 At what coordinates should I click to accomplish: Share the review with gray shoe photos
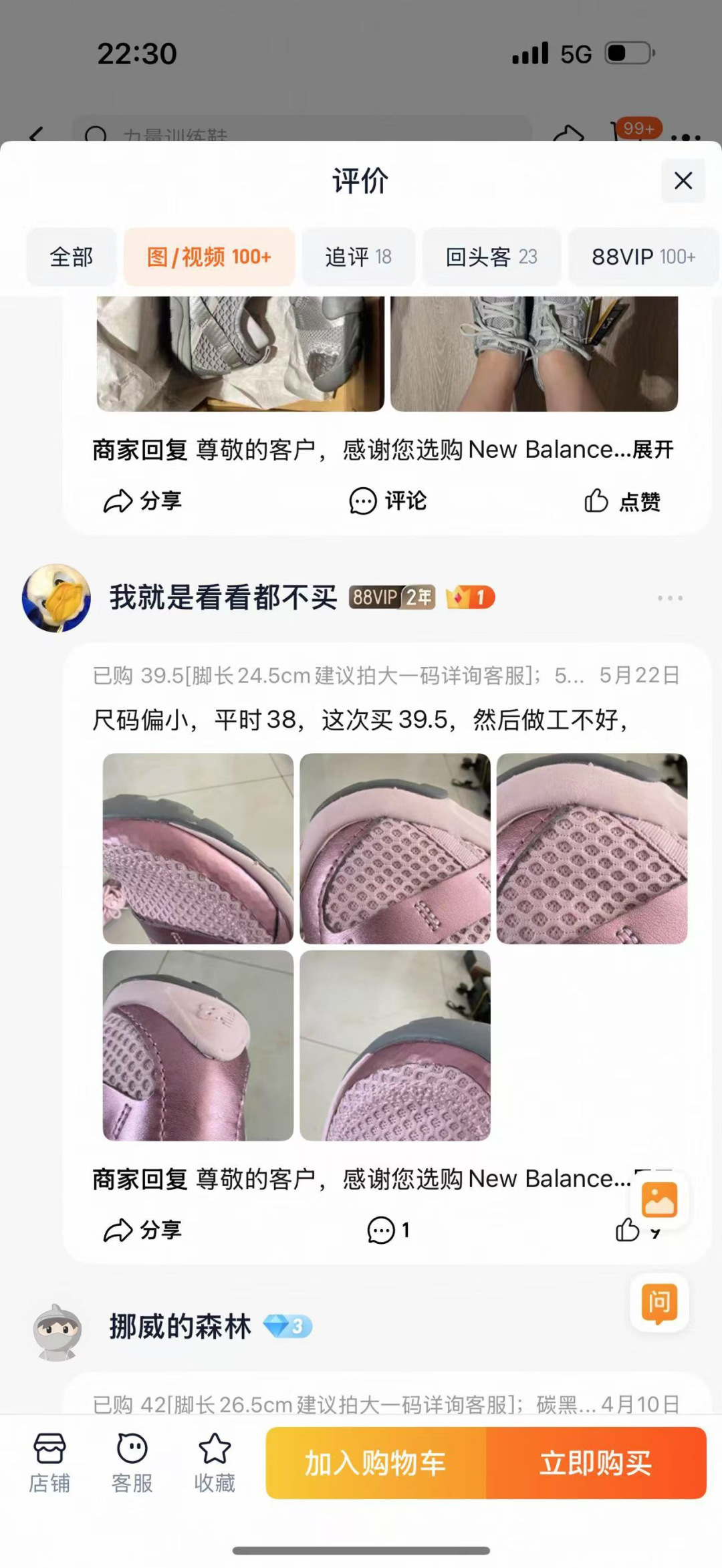click(142, 501)
